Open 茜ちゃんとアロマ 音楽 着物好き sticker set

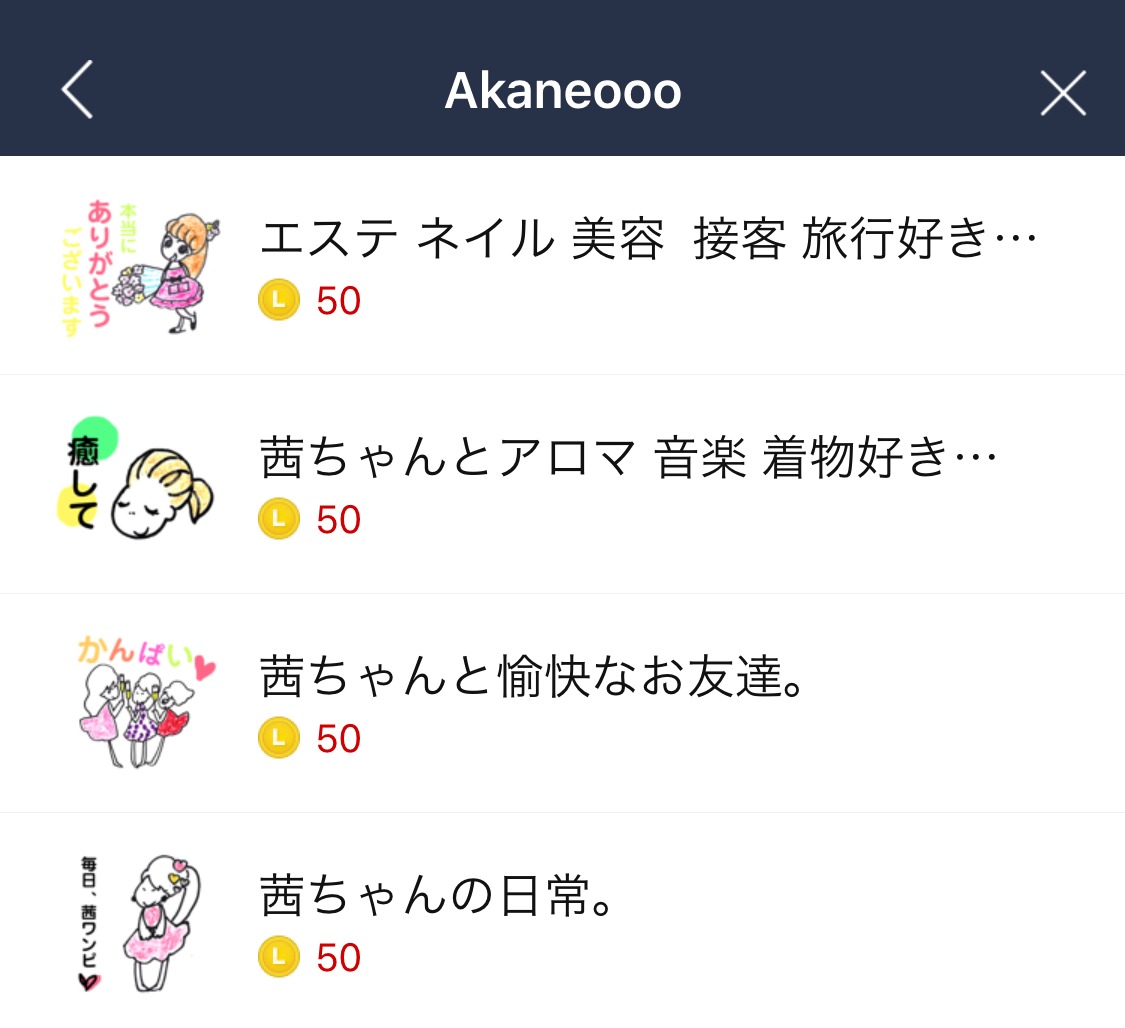coord(628,459)
